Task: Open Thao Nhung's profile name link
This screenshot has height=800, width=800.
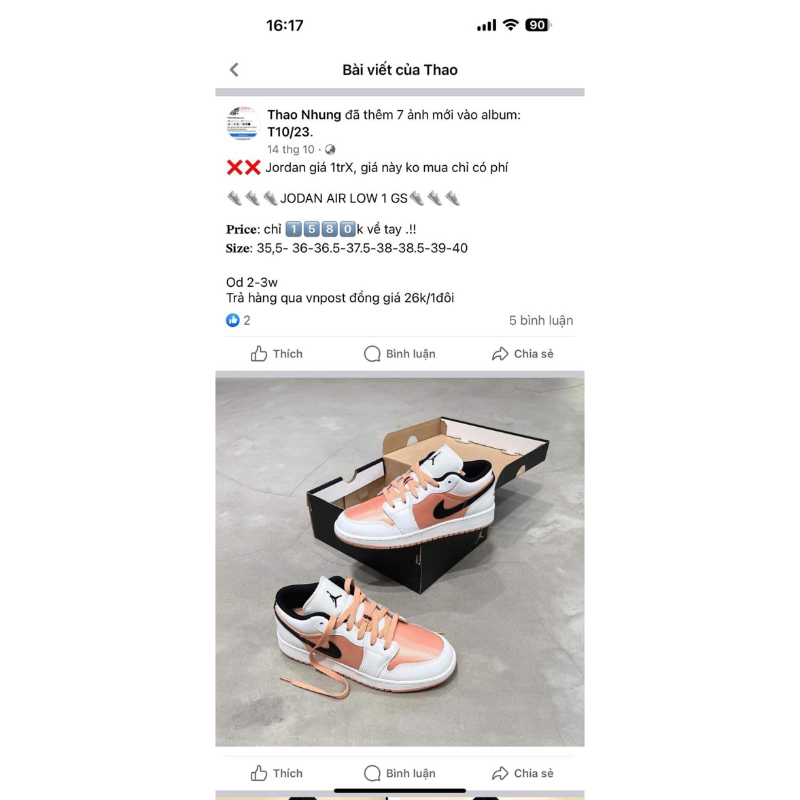Action: [x=304, y=115]
